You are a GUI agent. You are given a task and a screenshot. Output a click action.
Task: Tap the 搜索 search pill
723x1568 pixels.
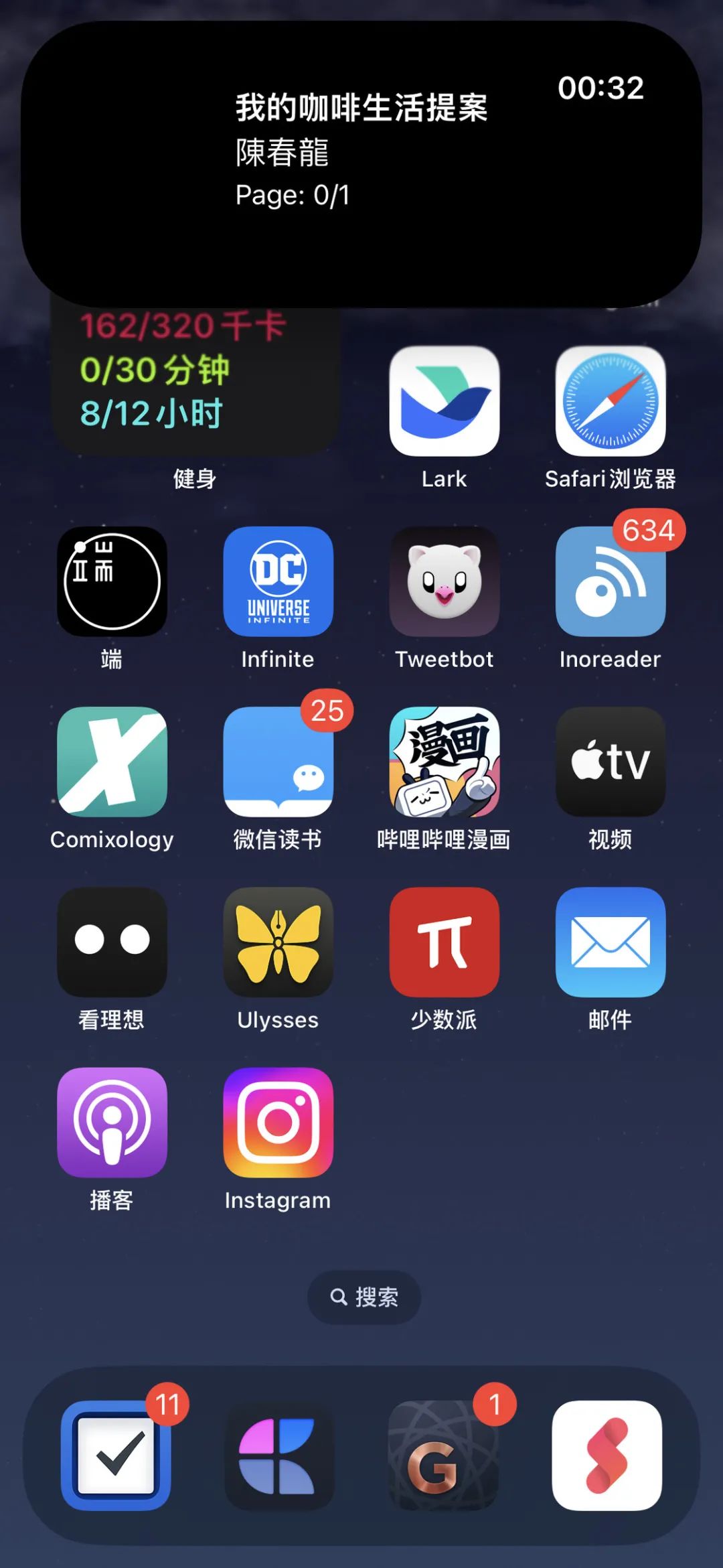click(x=364, y=1297)
